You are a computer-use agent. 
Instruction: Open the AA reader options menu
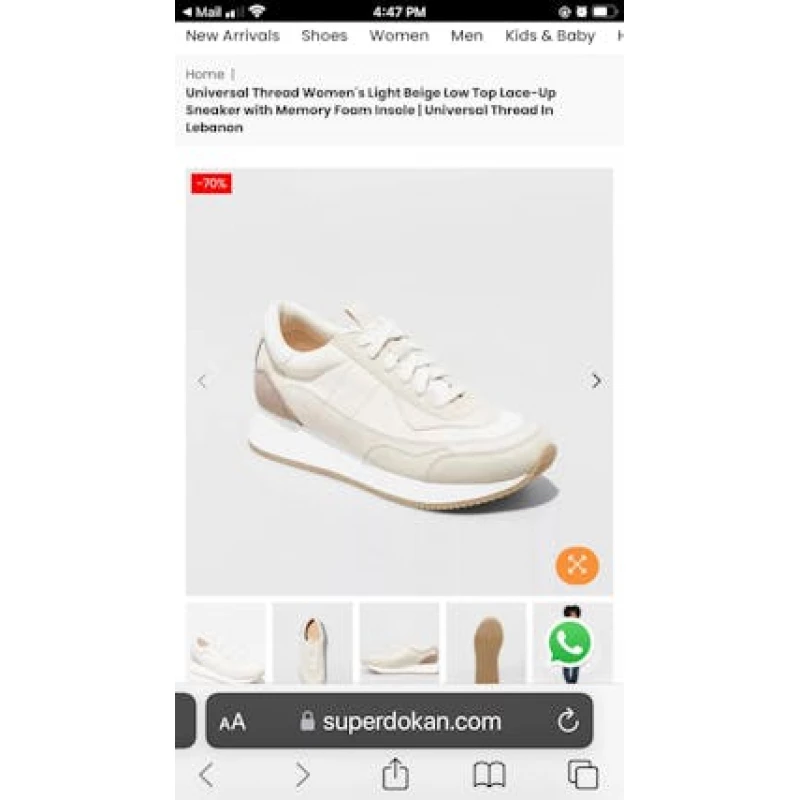(233, 722)
